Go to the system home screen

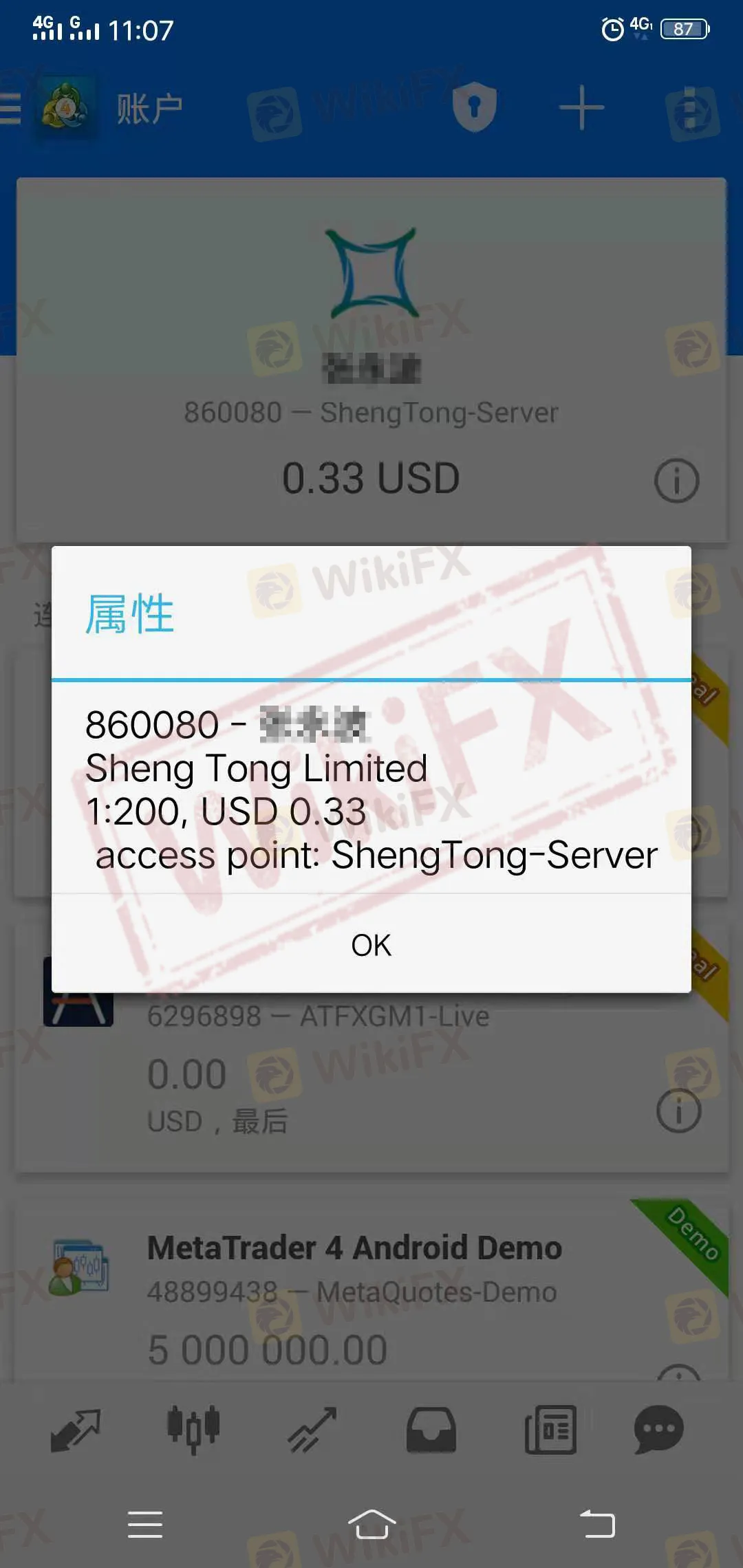[371, 1524]
